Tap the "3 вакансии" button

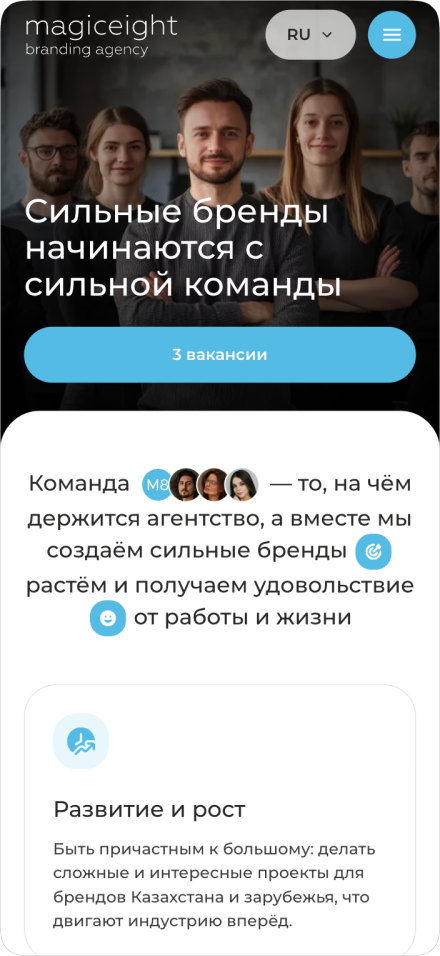point(220,355)
